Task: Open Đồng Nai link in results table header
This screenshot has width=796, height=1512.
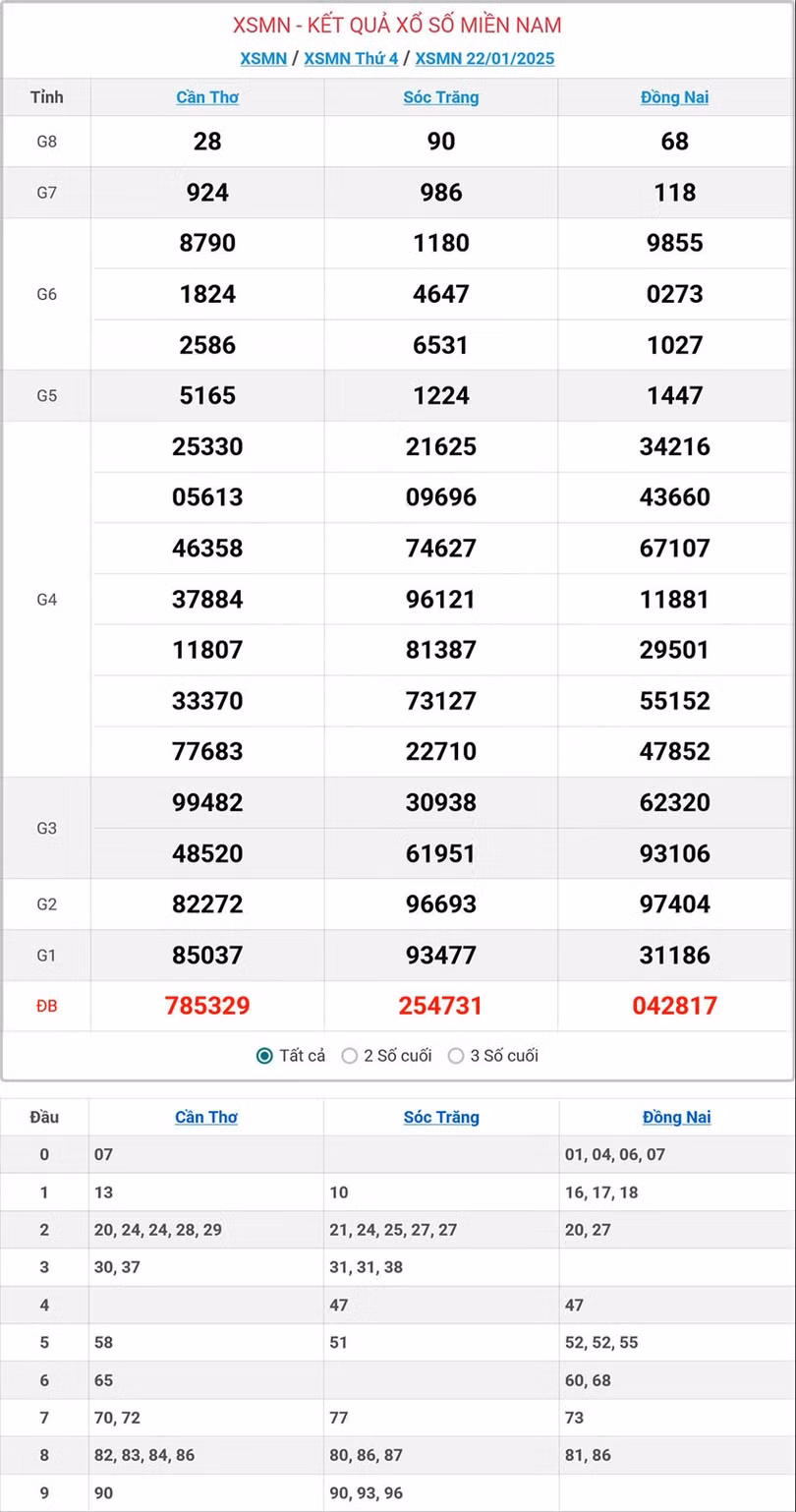Action: coord(675,97)
